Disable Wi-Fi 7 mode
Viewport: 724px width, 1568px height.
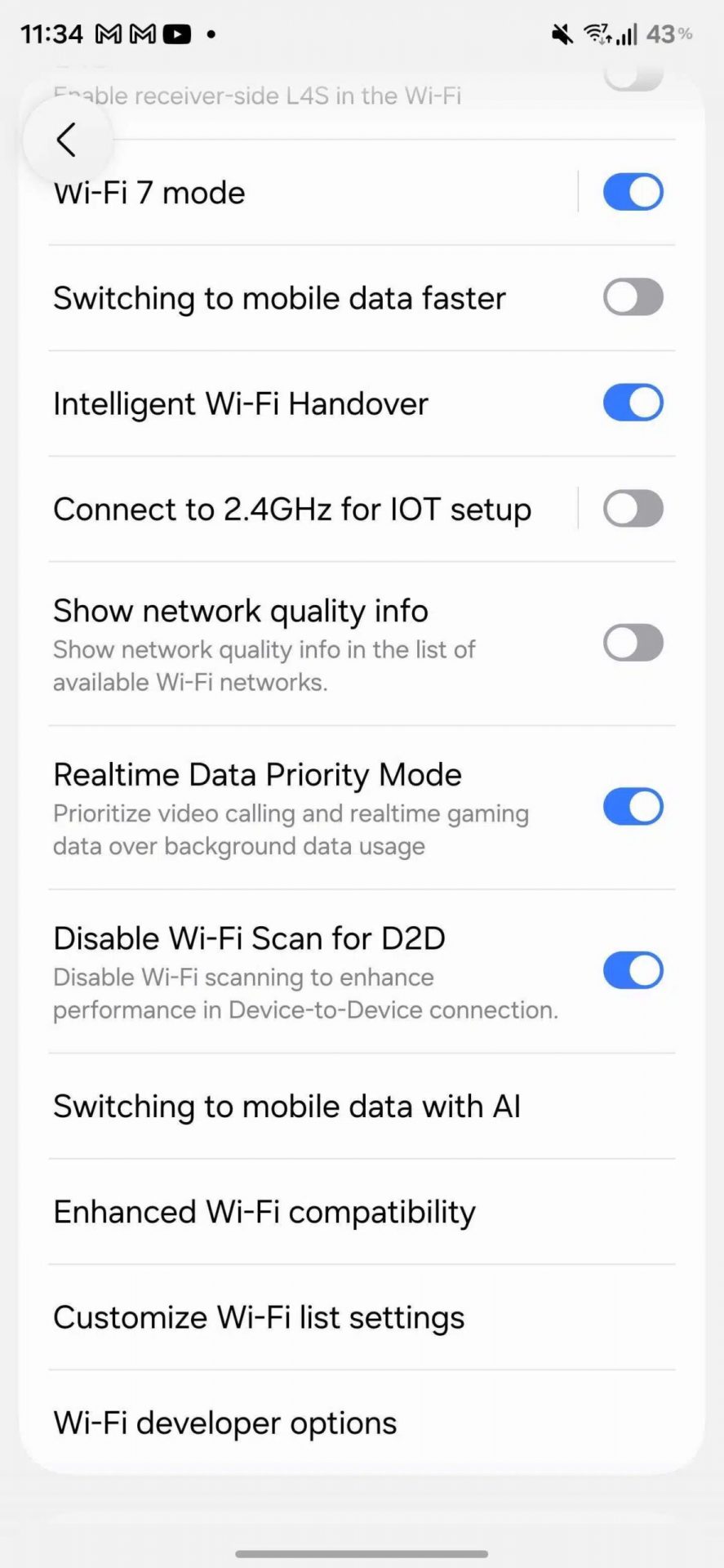coord(633,192)
